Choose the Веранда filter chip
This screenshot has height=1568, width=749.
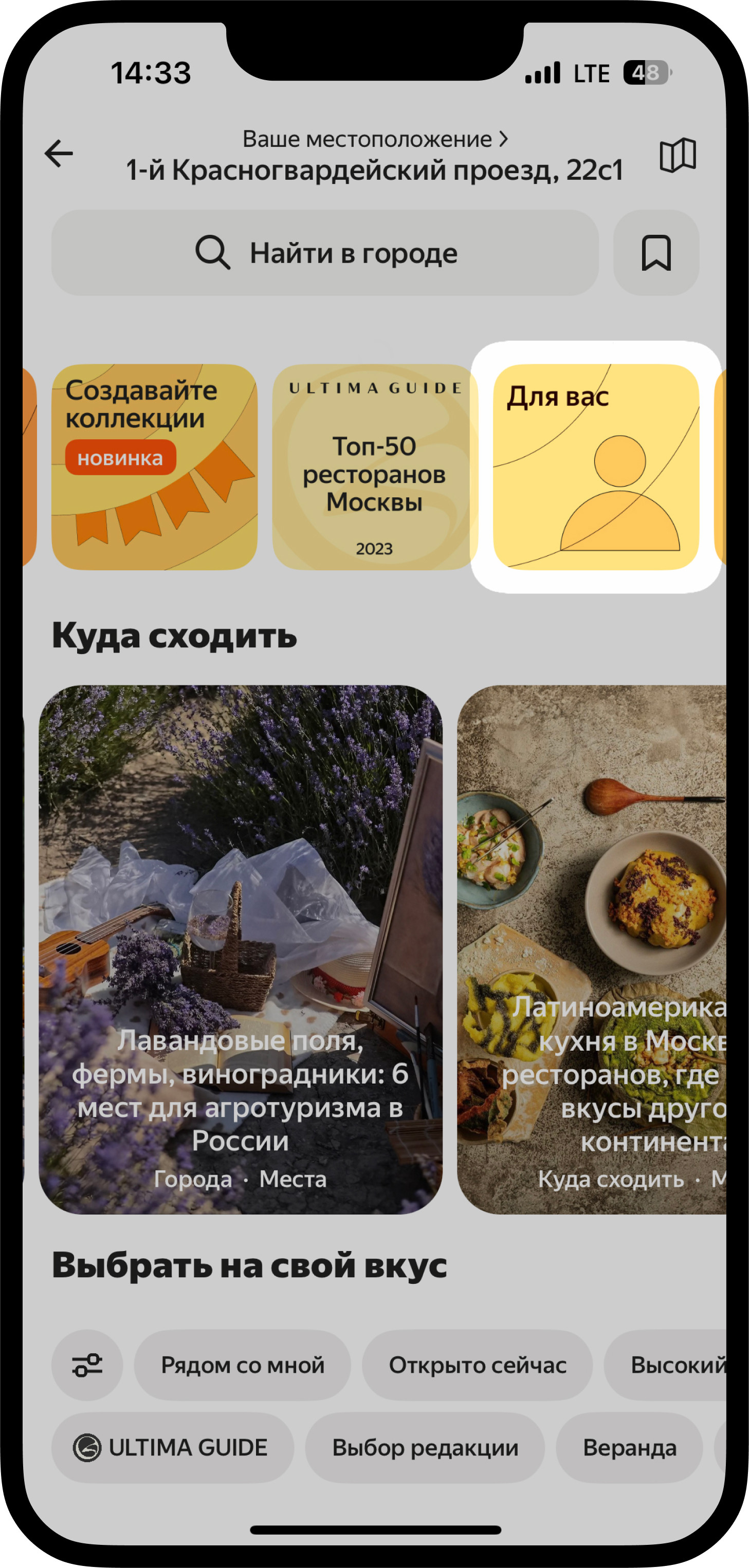[629, 1447]
